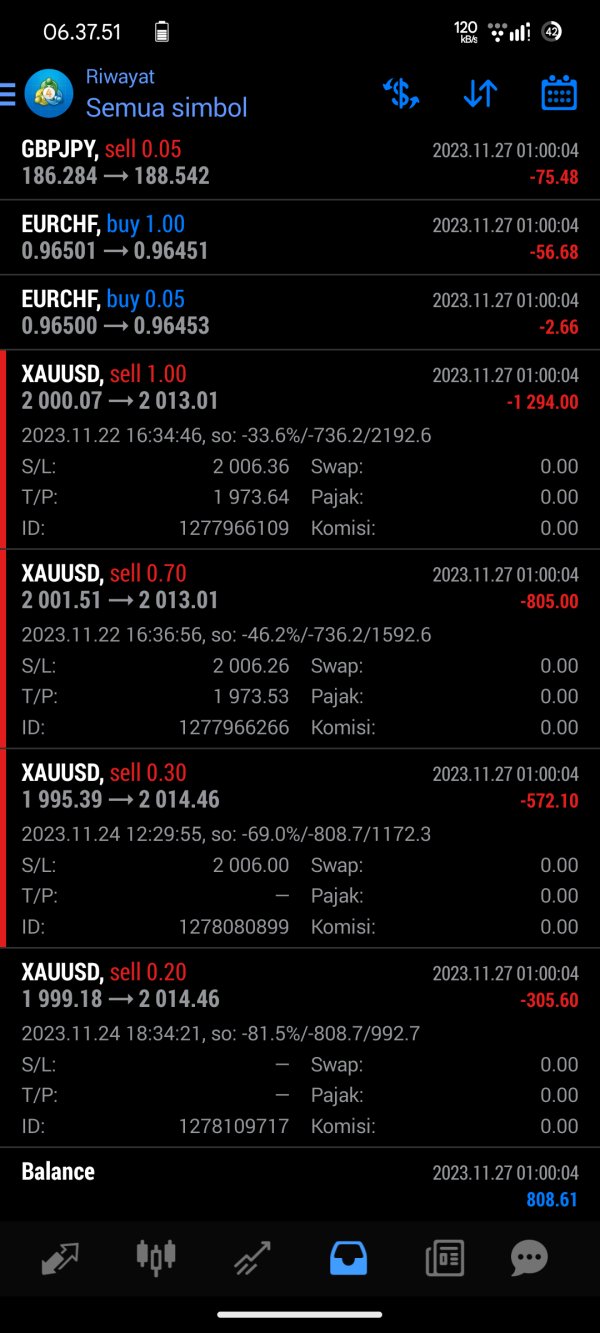
Task: Switch to the Messages chat tab
Action: [x=529, y=1257]
